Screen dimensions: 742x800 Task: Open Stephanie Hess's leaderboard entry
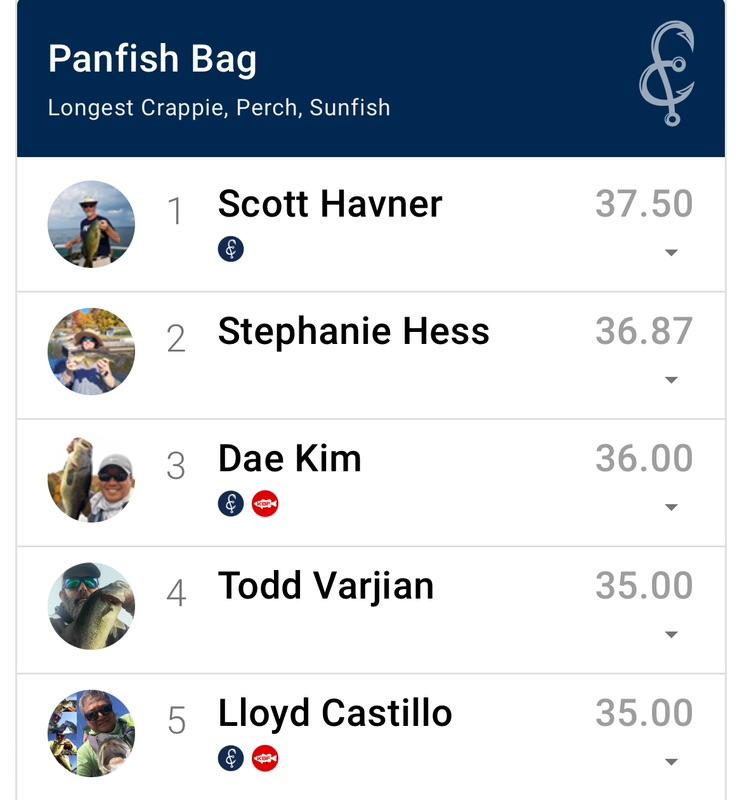click(x=353, y=332)
